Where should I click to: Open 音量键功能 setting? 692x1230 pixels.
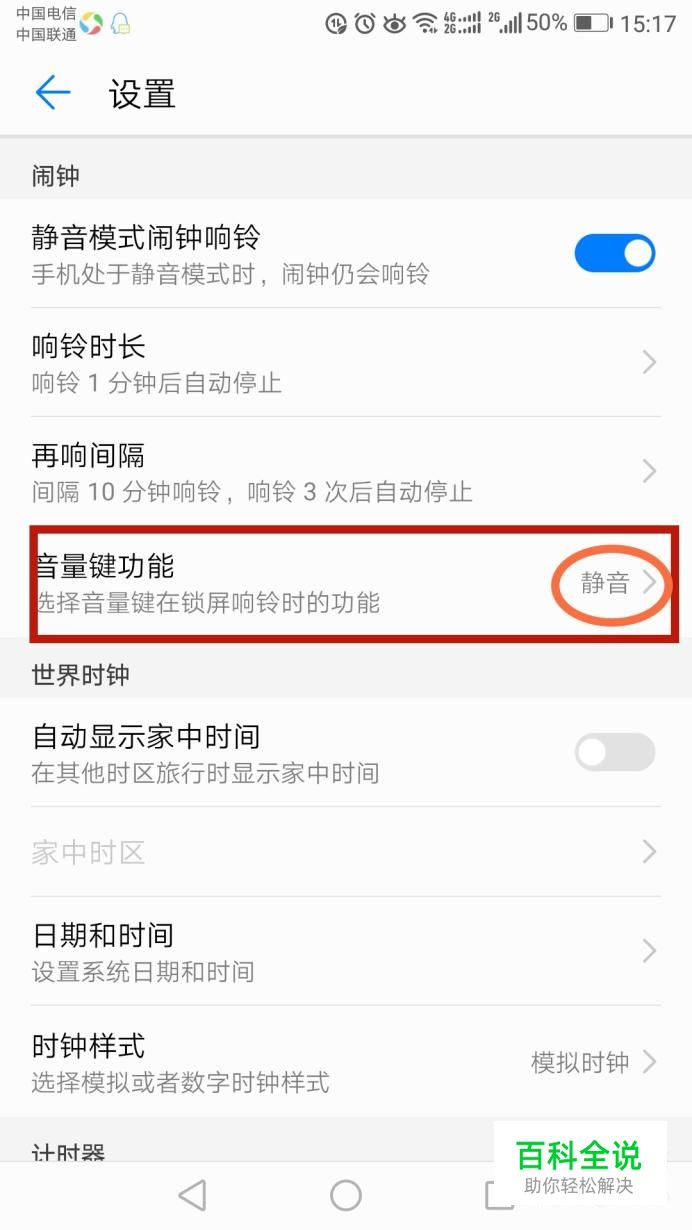pyautogui.click(x=346, y=583)
